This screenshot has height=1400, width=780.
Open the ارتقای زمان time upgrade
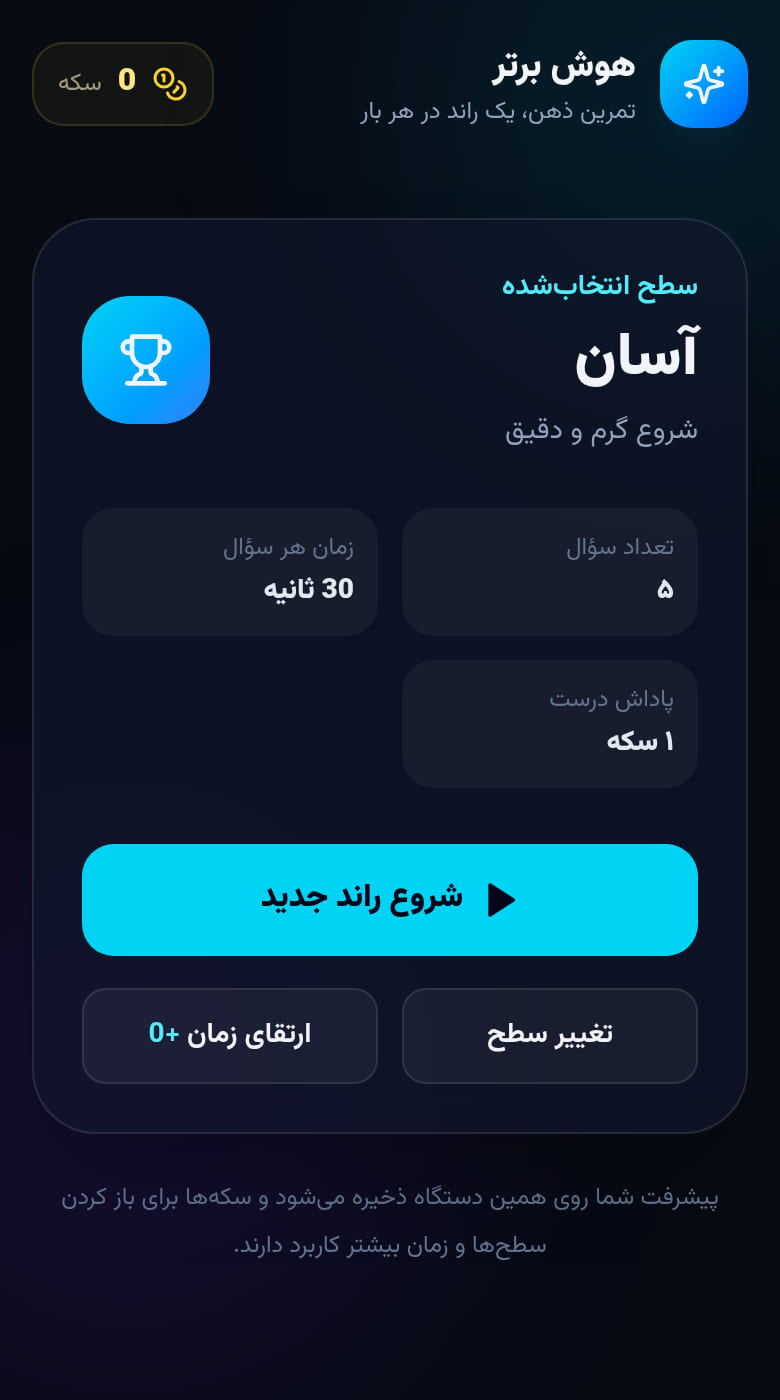click(230, 1036)
